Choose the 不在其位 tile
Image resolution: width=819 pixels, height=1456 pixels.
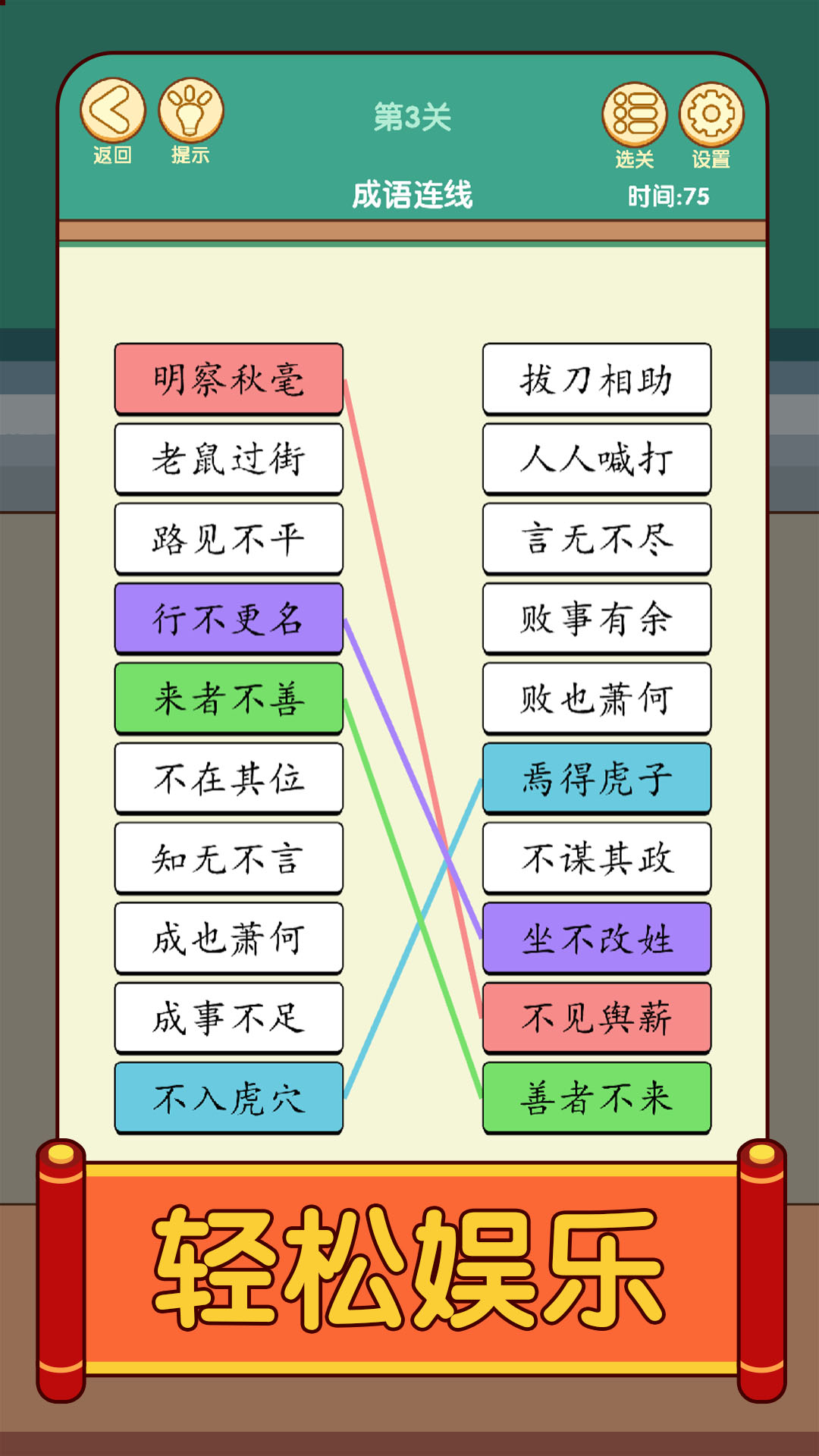pos(228,779)
